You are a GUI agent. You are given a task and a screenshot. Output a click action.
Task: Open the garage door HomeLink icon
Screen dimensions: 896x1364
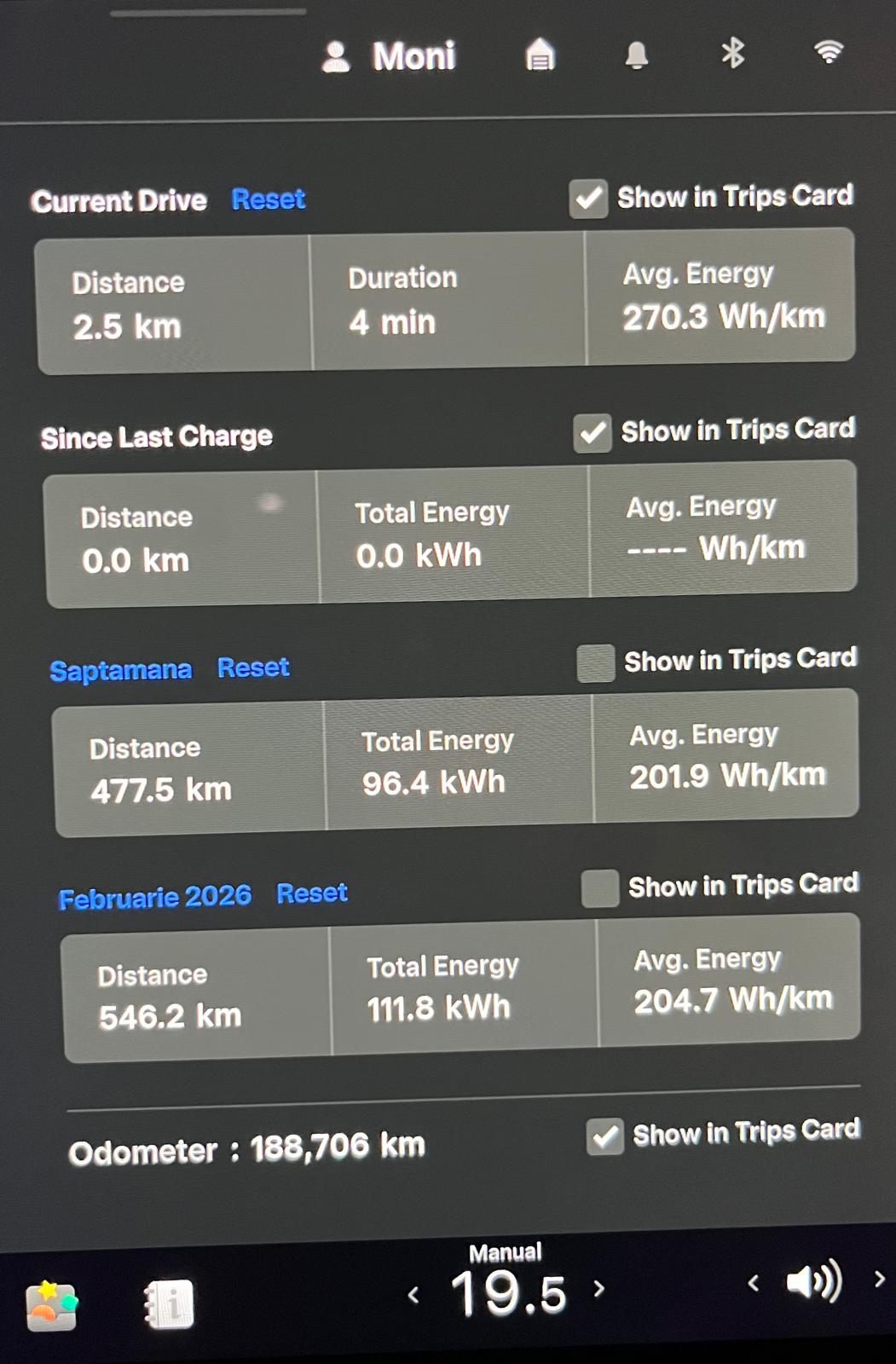[540, 55]
